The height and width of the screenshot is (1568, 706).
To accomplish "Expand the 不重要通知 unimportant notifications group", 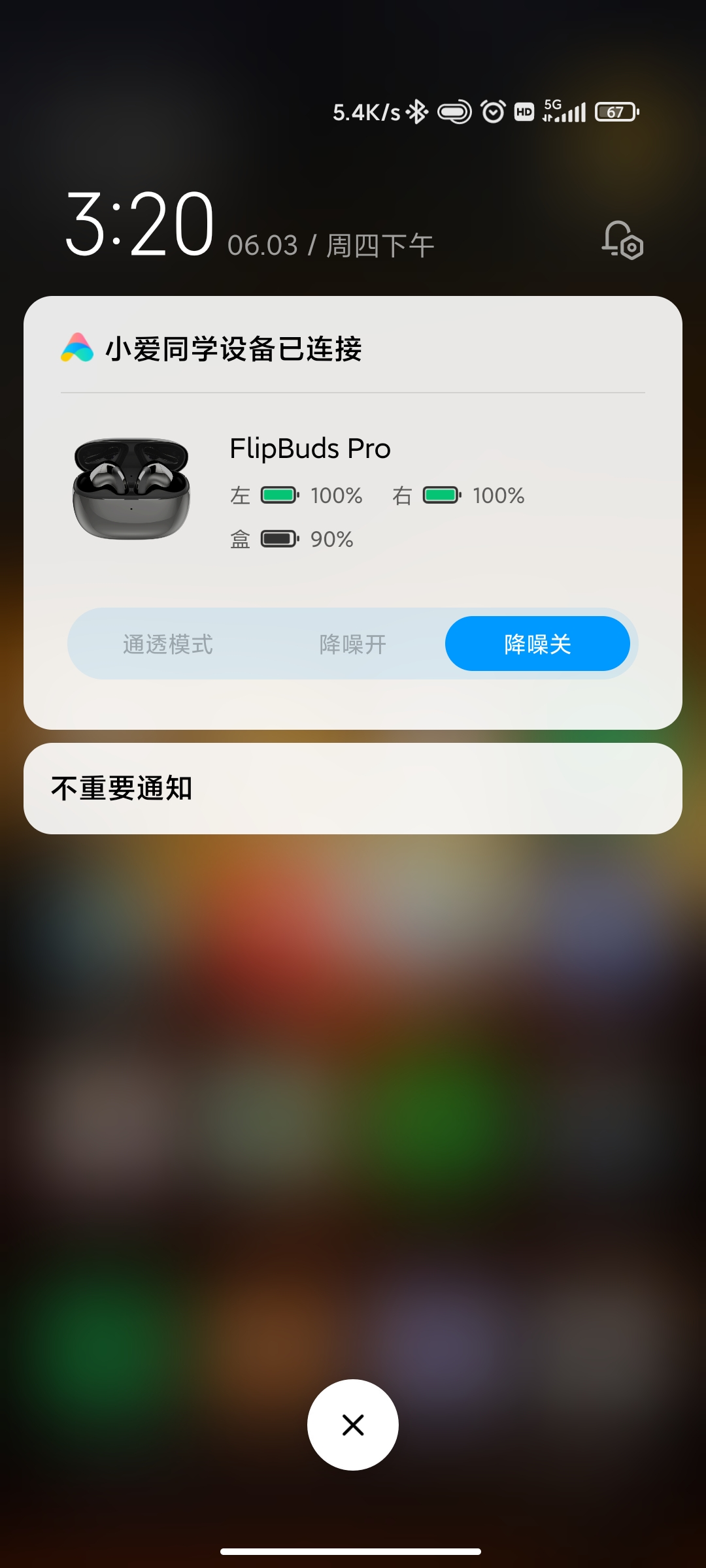I will pos(353,789).
